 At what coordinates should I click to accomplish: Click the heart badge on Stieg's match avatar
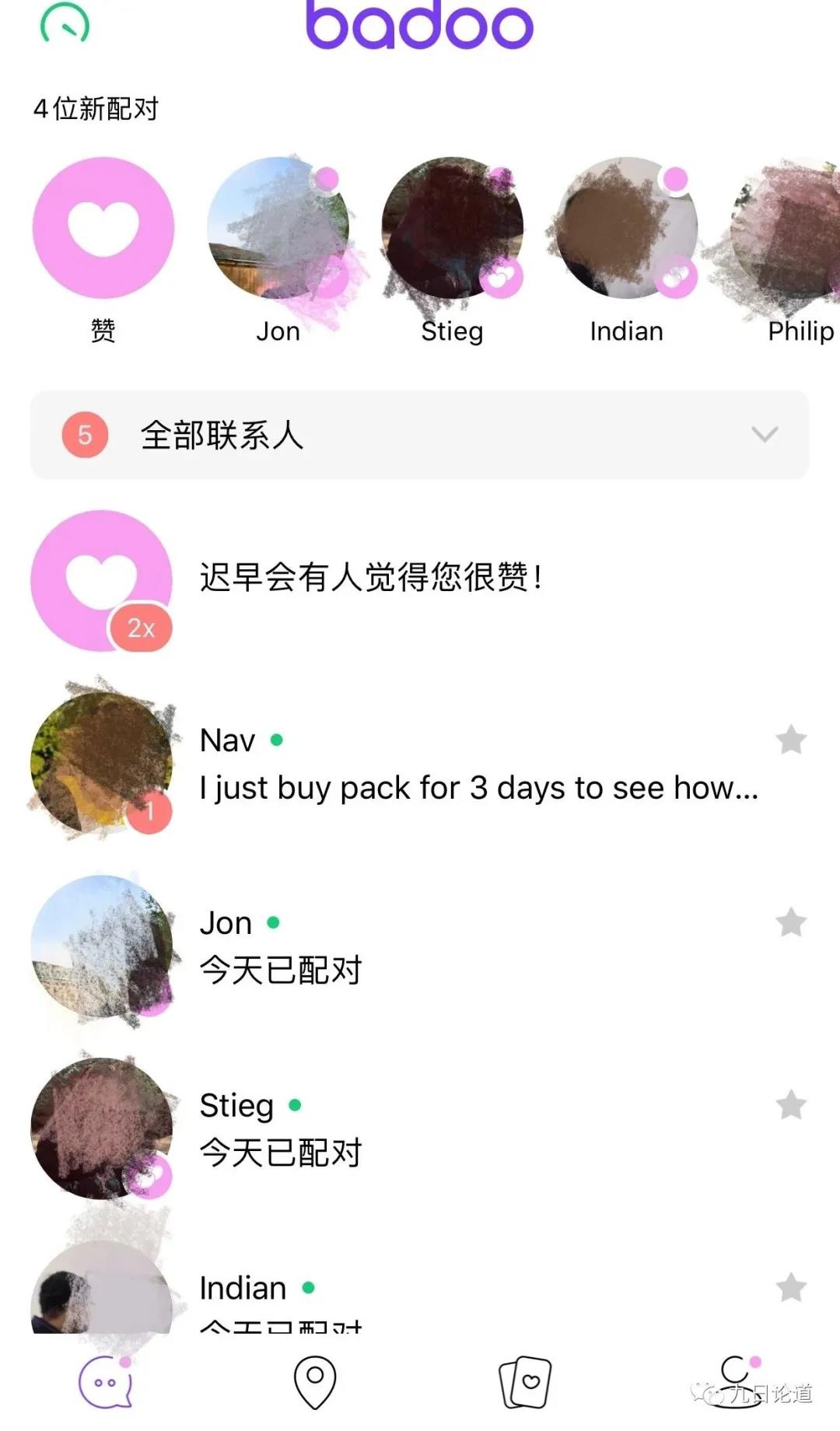tap(502, 280)
